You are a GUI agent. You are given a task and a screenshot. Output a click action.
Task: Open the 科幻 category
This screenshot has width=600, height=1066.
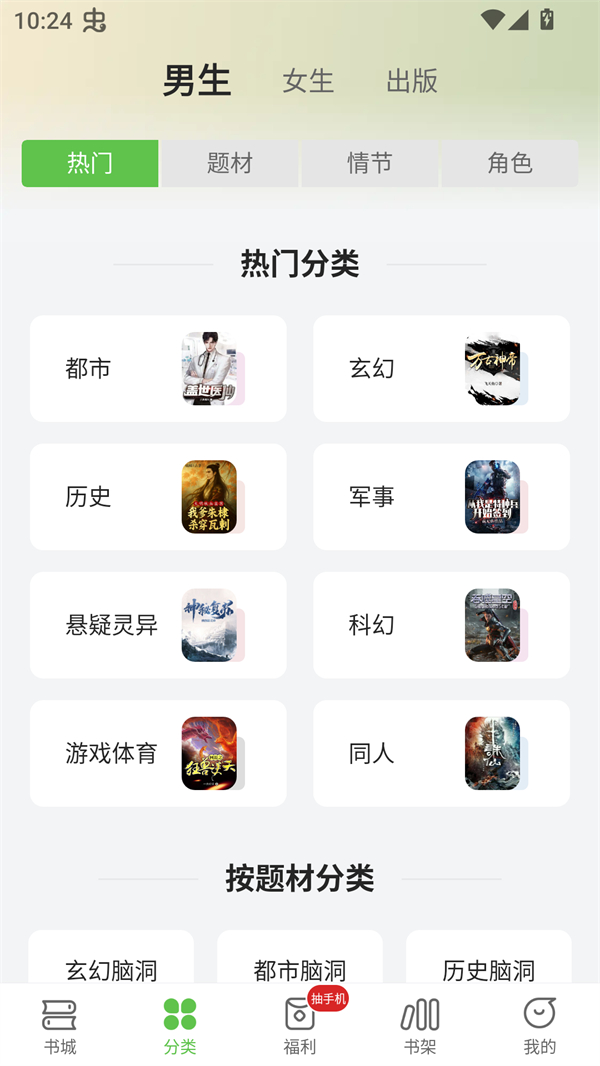[x=441, y=625]
